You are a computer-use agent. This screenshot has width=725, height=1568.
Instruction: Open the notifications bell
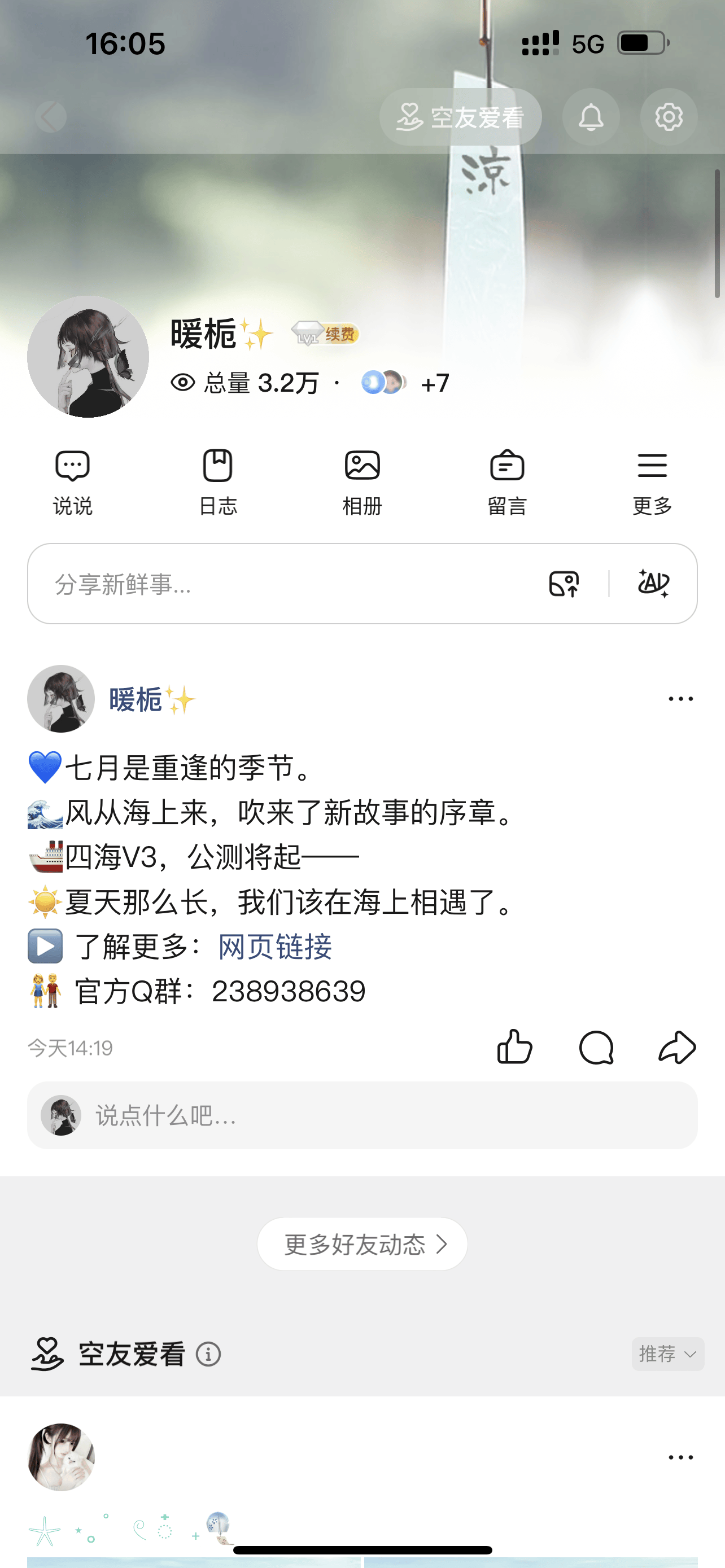pos(591,117)
